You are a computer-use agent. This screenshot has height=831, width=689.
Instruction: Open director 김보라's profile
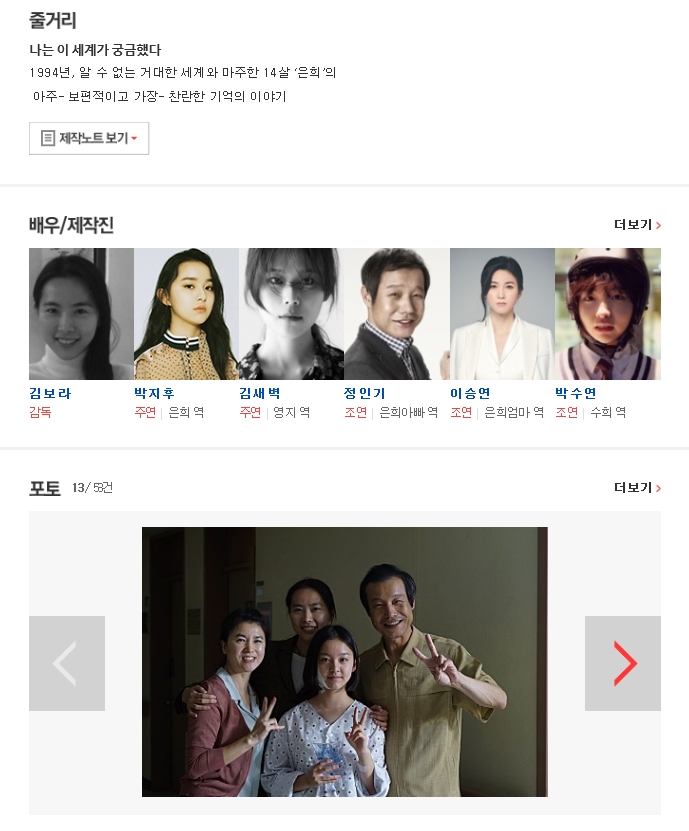tap(50, 393)
